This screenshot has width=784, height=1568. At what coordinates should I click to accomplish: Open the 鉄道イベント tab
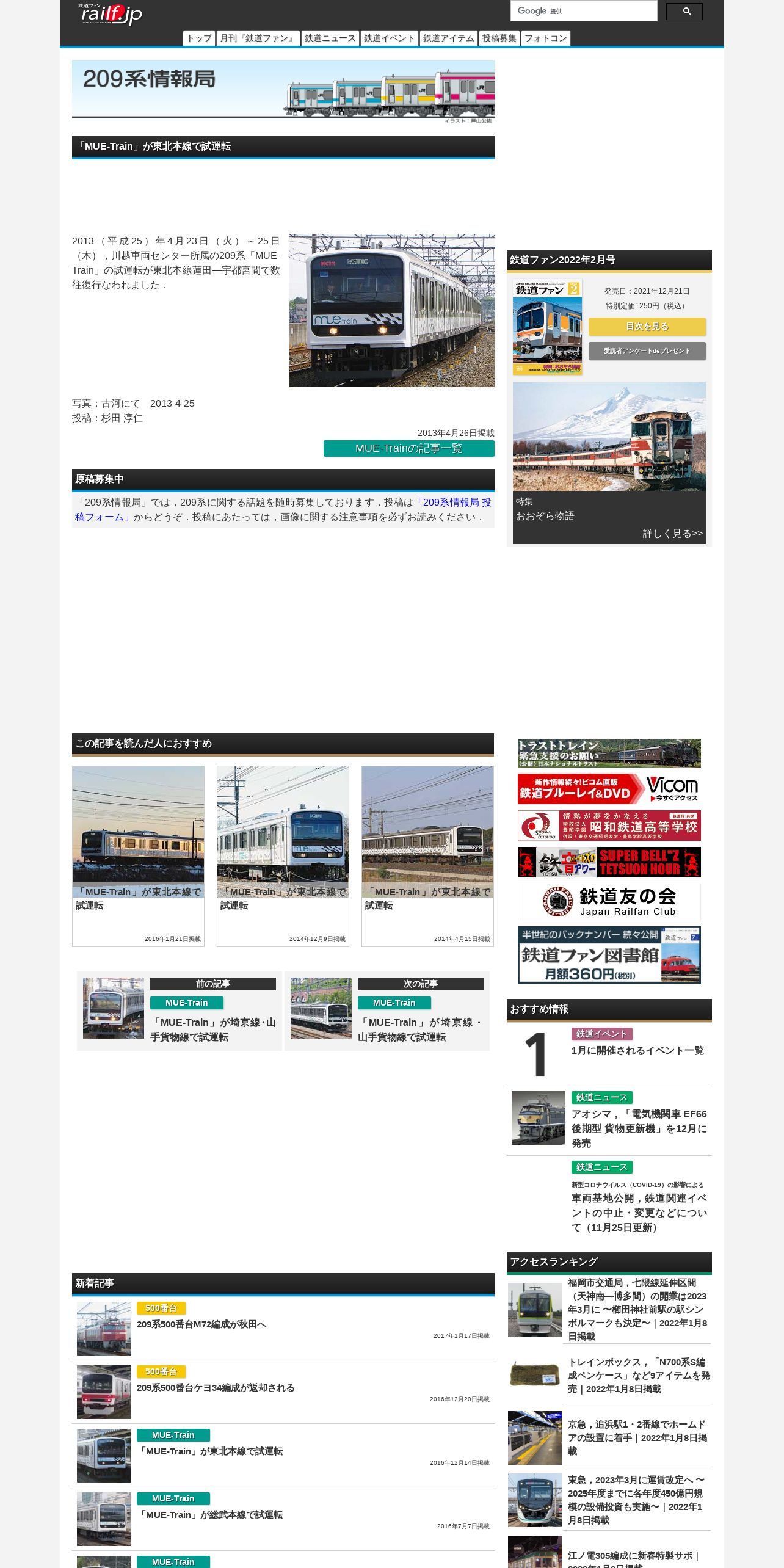click(389, 38)
